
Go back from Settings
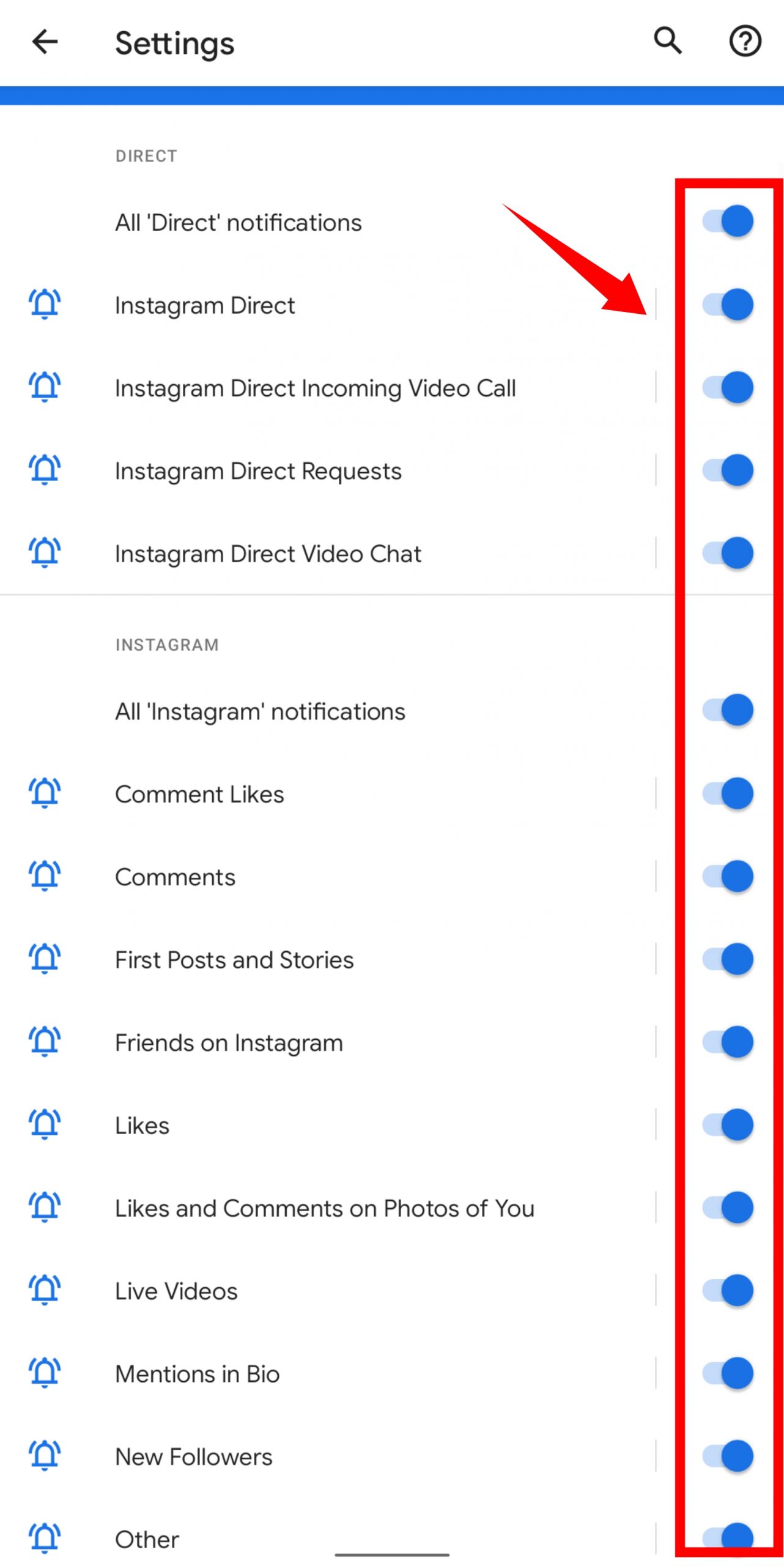[x=45, y=42]
